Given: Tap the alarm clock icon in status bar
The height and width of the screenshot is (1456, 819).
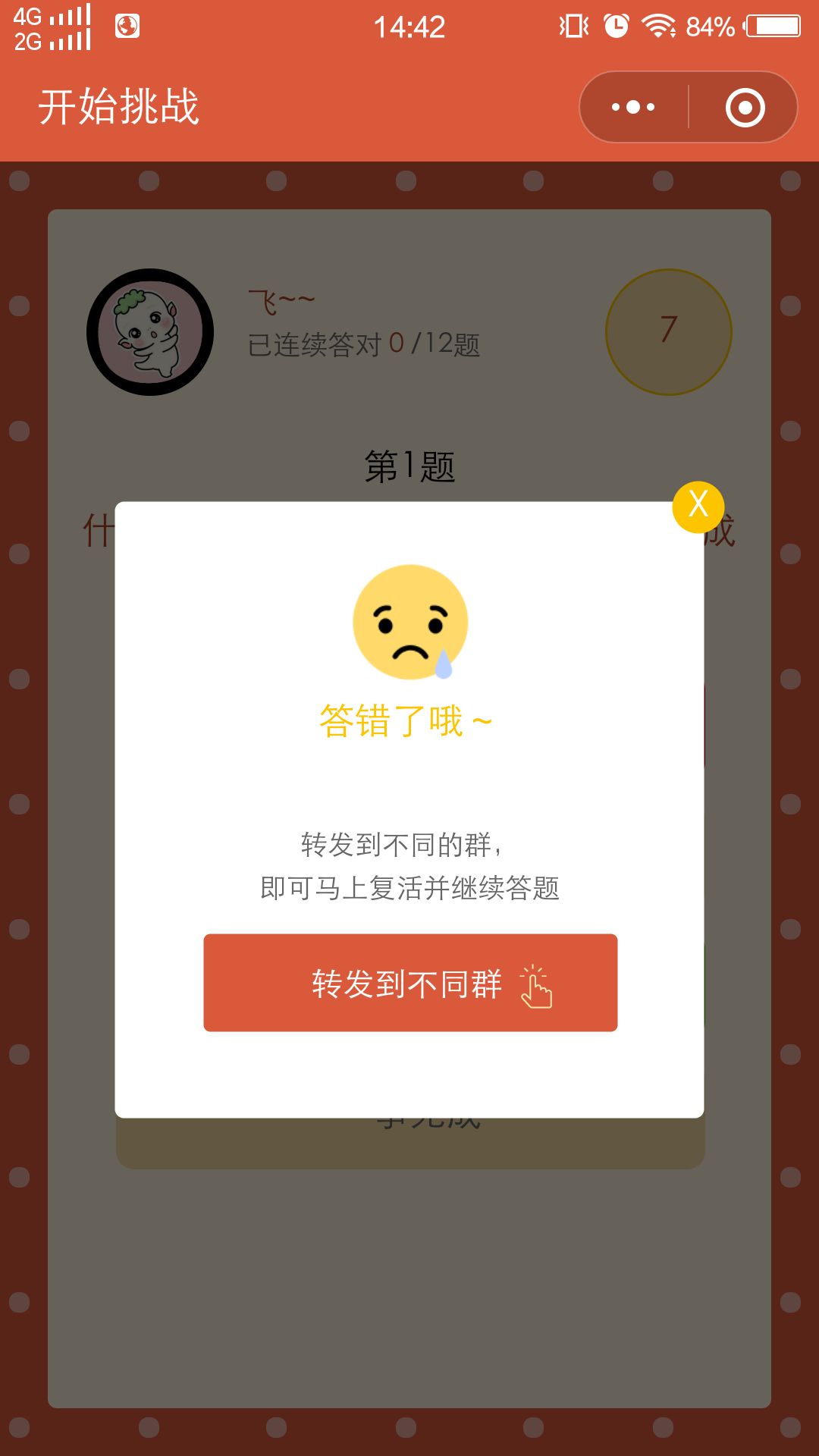Looking at the screenshot, I should tap(615, 25).
